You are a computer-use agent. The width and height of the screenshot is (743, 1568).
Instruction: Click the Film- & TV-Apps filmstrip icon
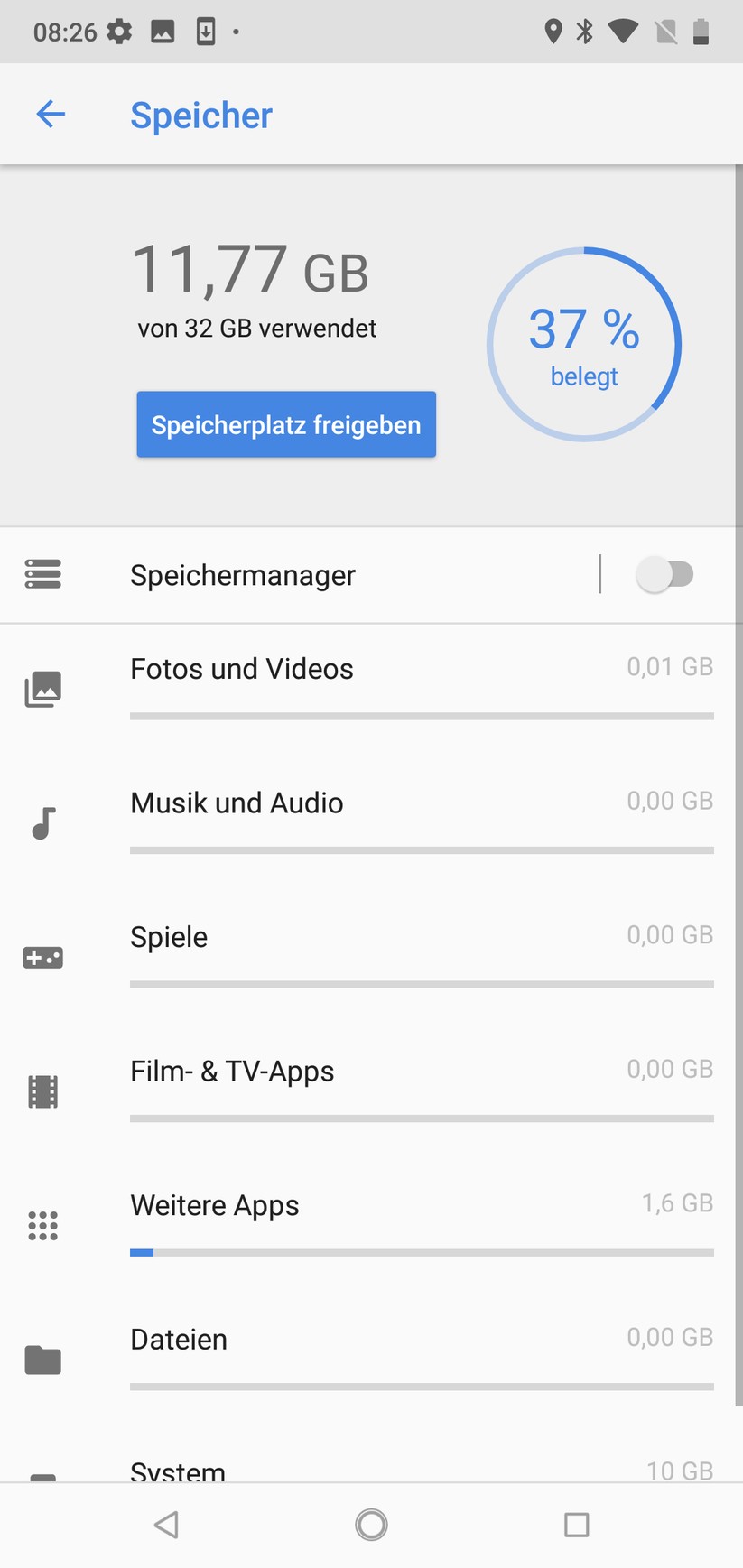42,1091
